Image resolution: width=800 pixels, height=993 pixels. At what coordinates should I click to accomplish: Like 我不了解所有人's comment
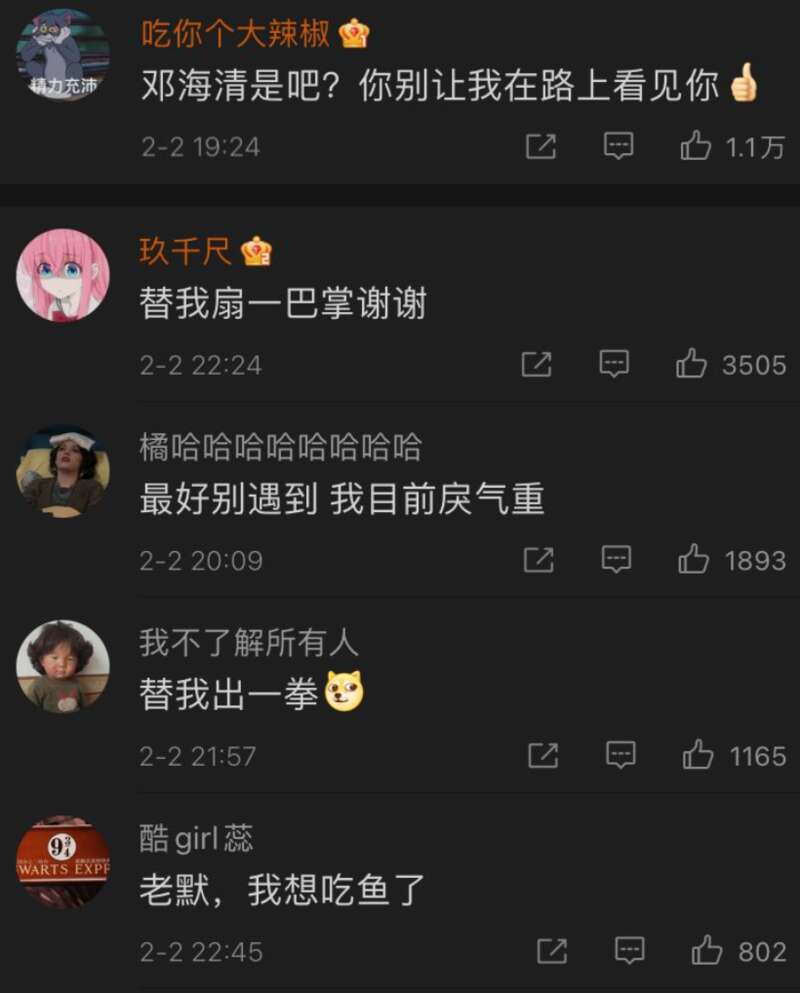click(698, 755)
